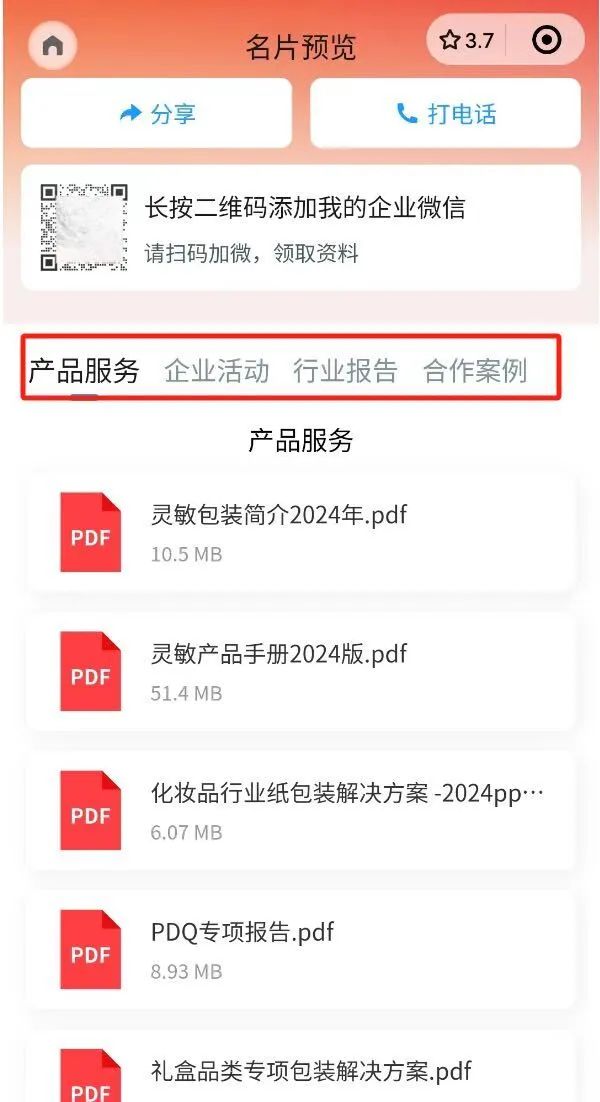Close the mini program via the circle icon

click(547, 41)
